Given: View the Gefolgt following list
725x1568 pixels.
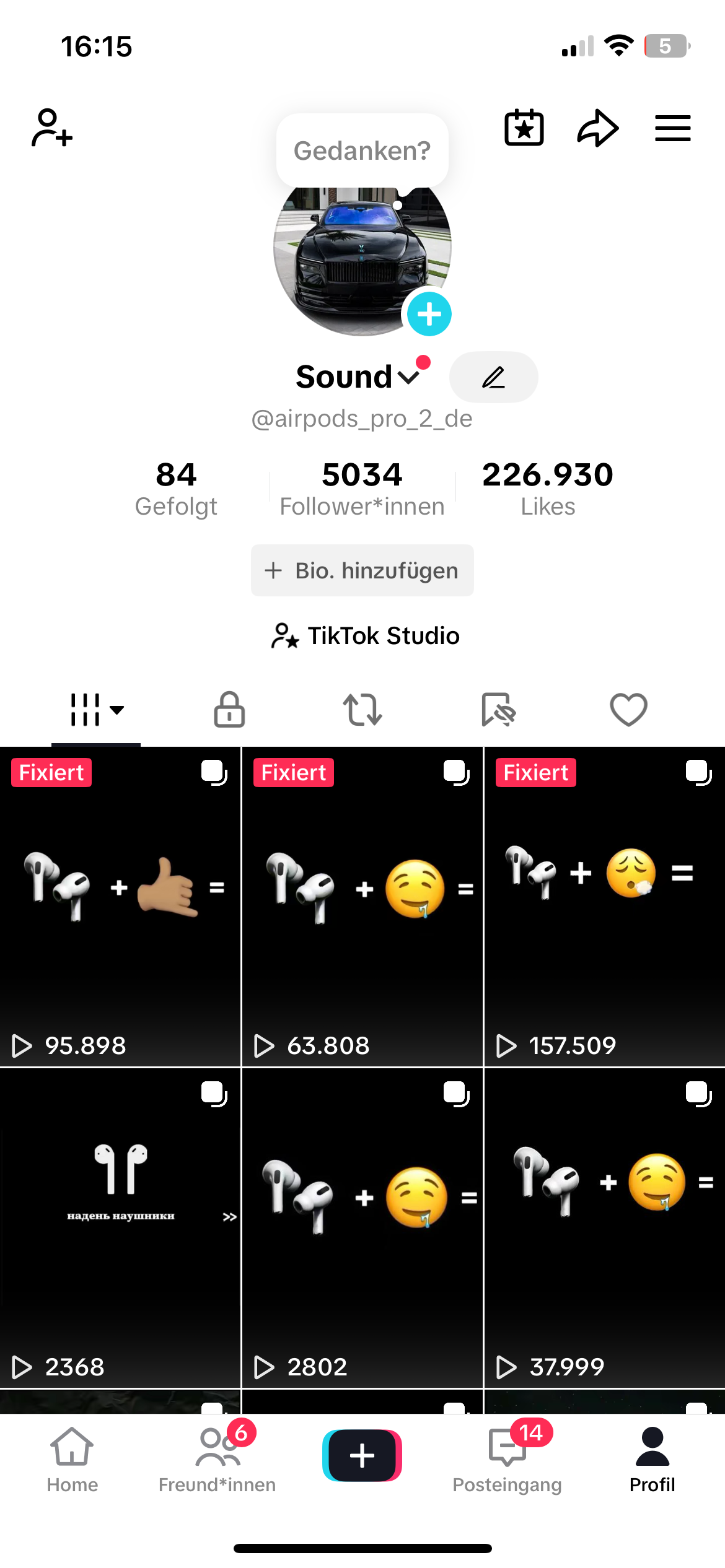Looking at the screenshot, I should [x=176, y=489].
